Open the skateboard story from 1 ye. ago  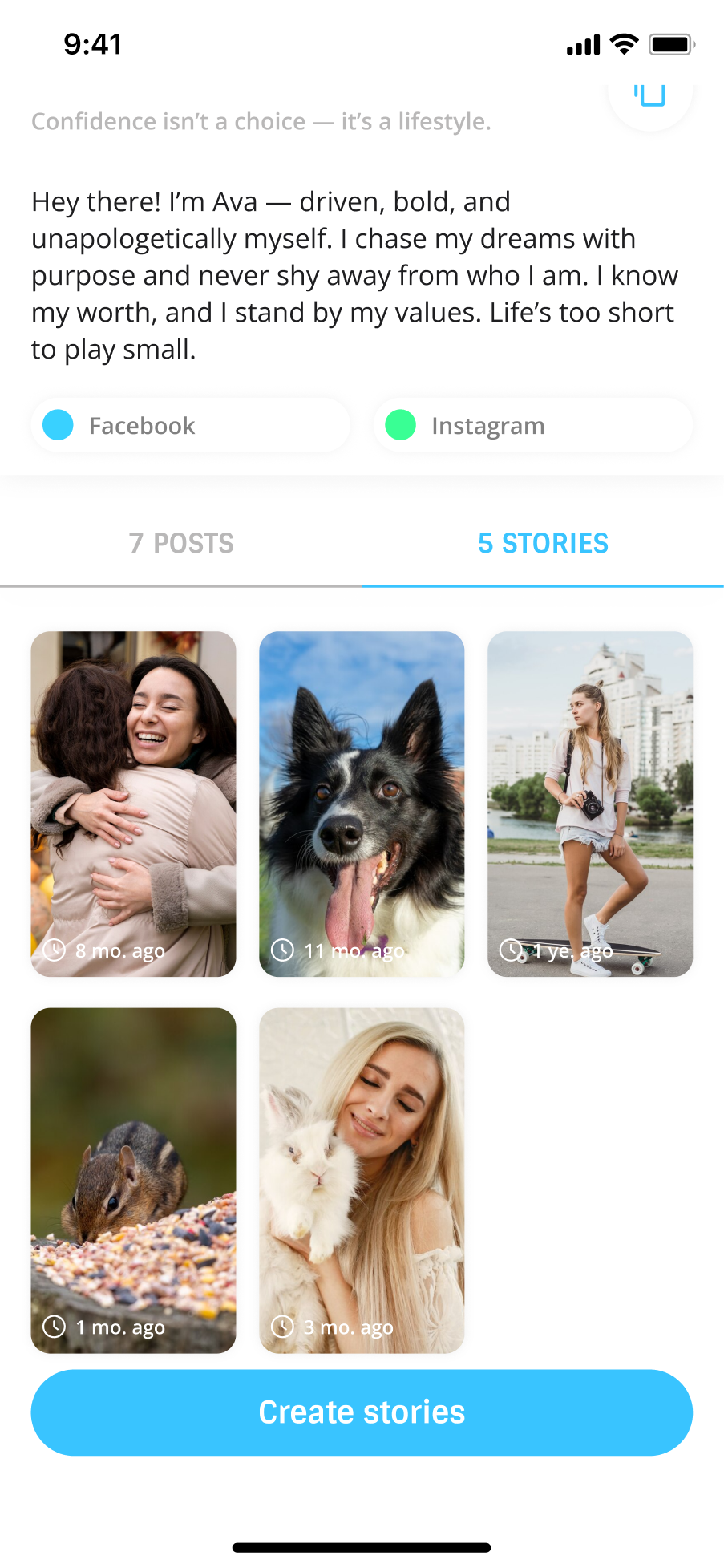[590, 804]
